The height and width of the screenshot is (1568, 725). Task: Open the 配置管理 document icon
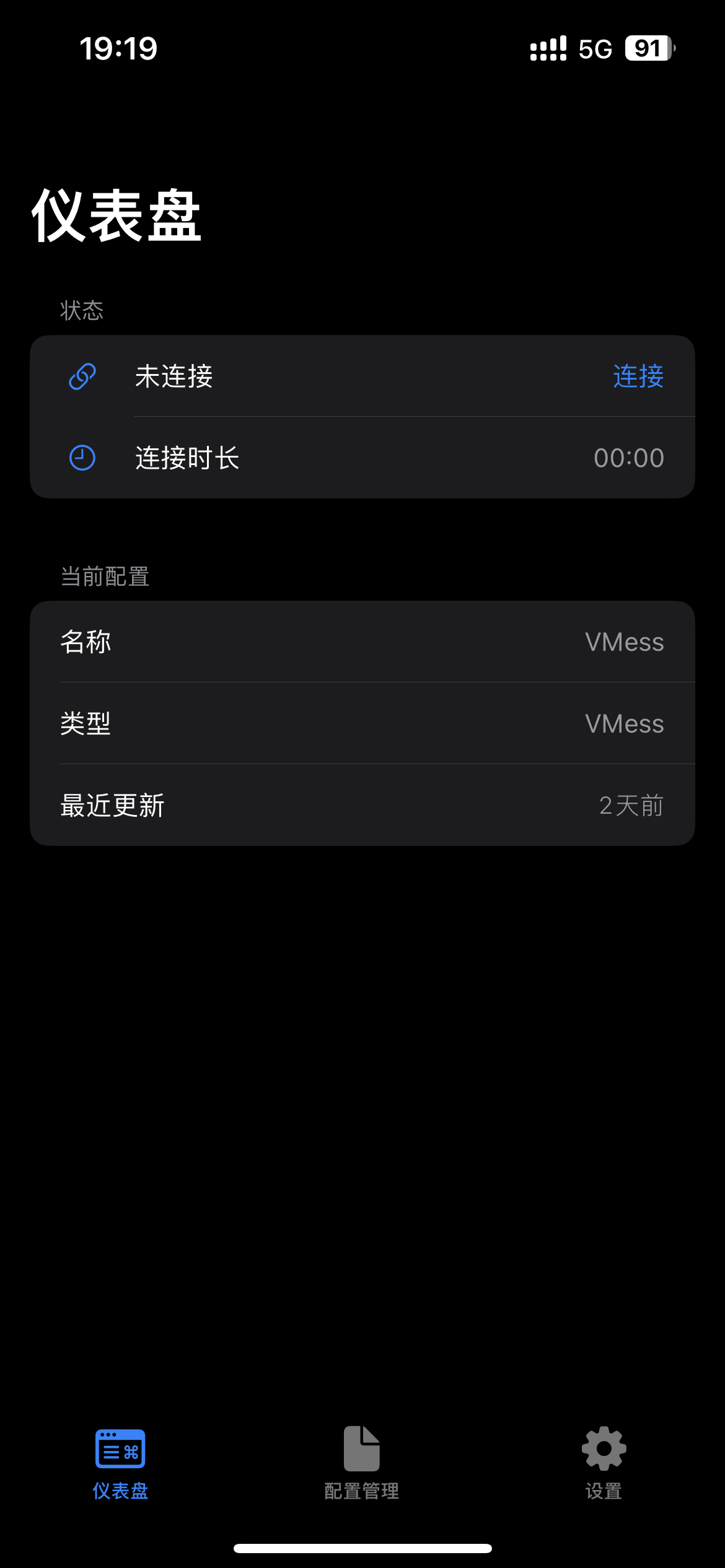(x=362, y=1450)
